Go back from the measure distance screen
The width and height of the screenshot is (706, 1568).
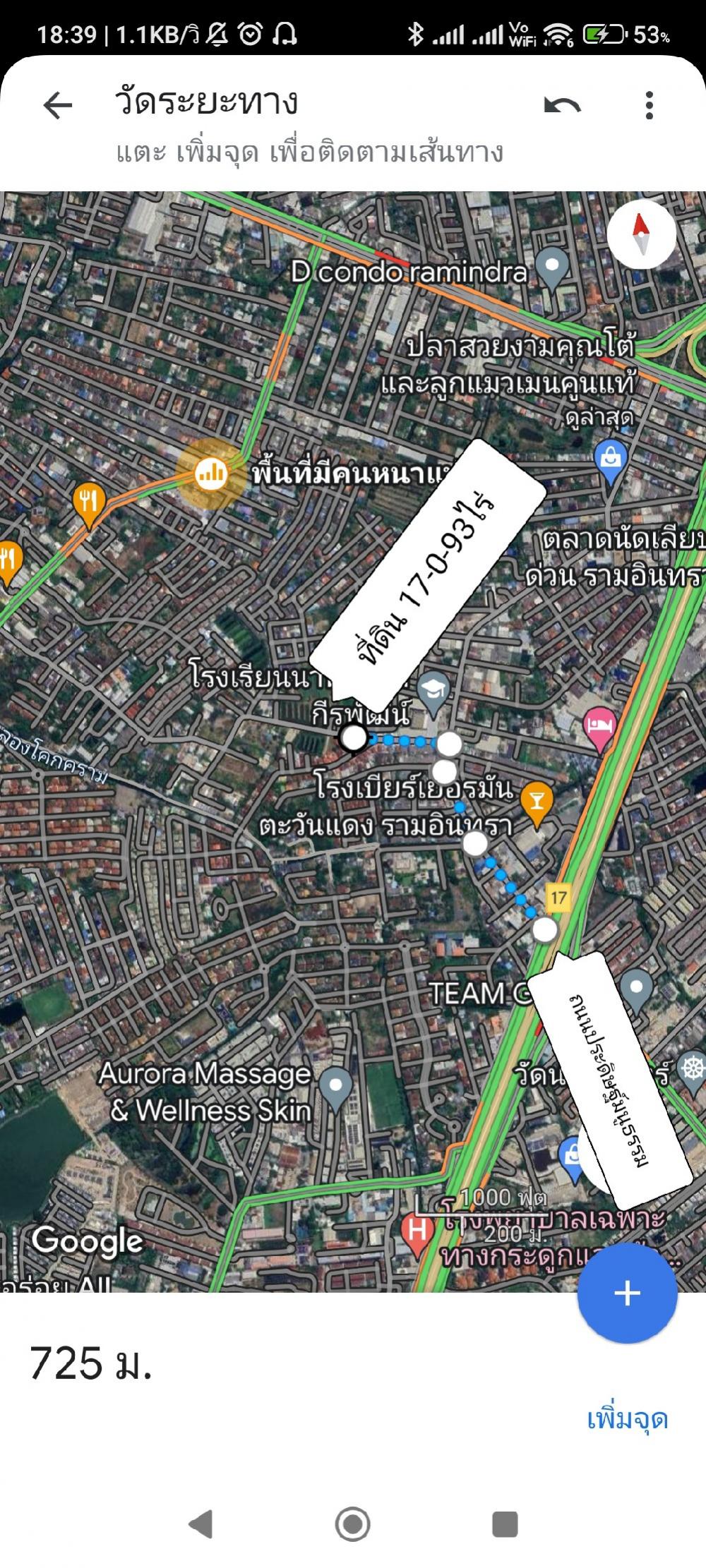coord(58,106)
